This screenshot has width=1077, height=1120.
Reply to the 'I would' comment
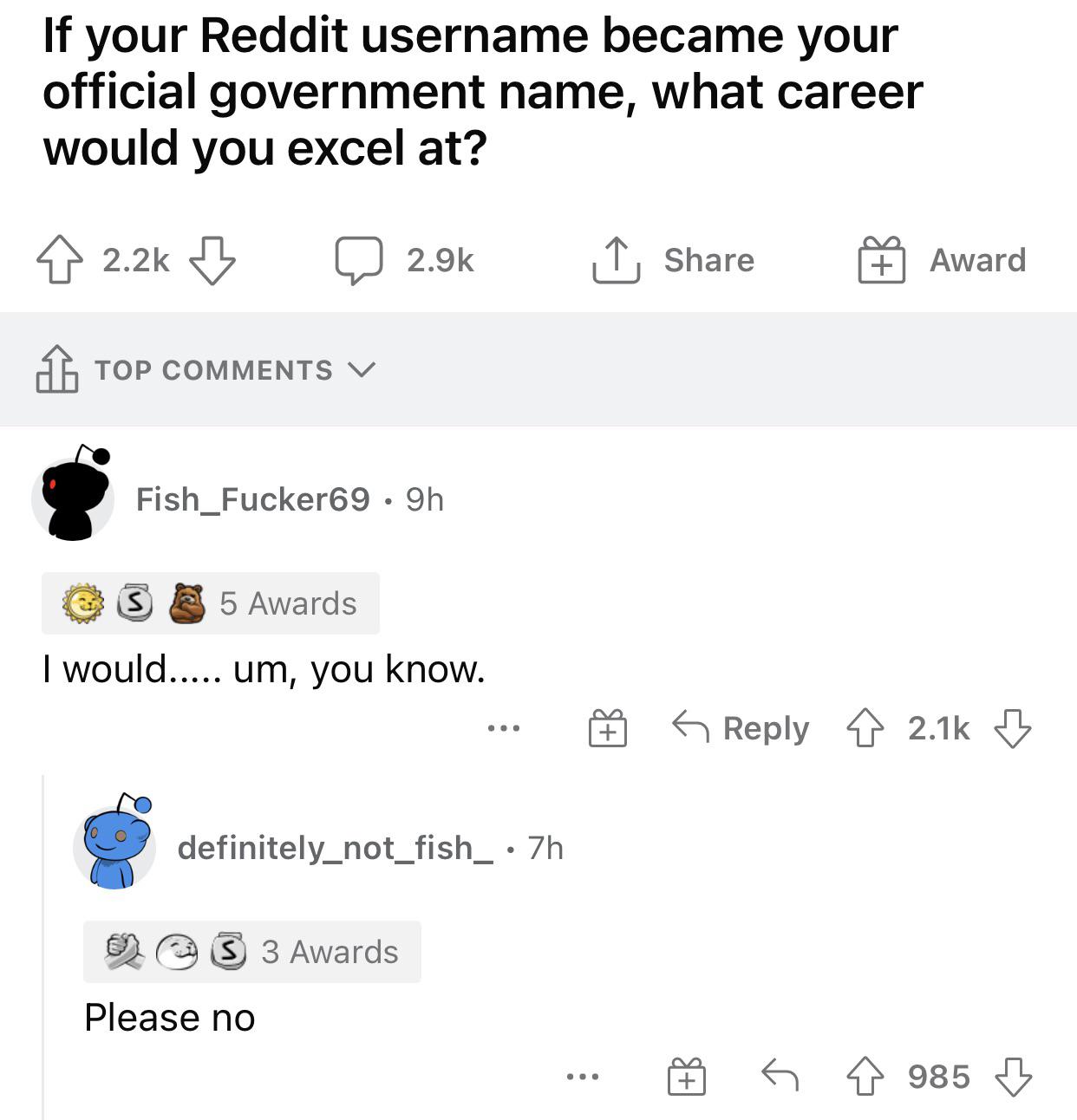741,729
